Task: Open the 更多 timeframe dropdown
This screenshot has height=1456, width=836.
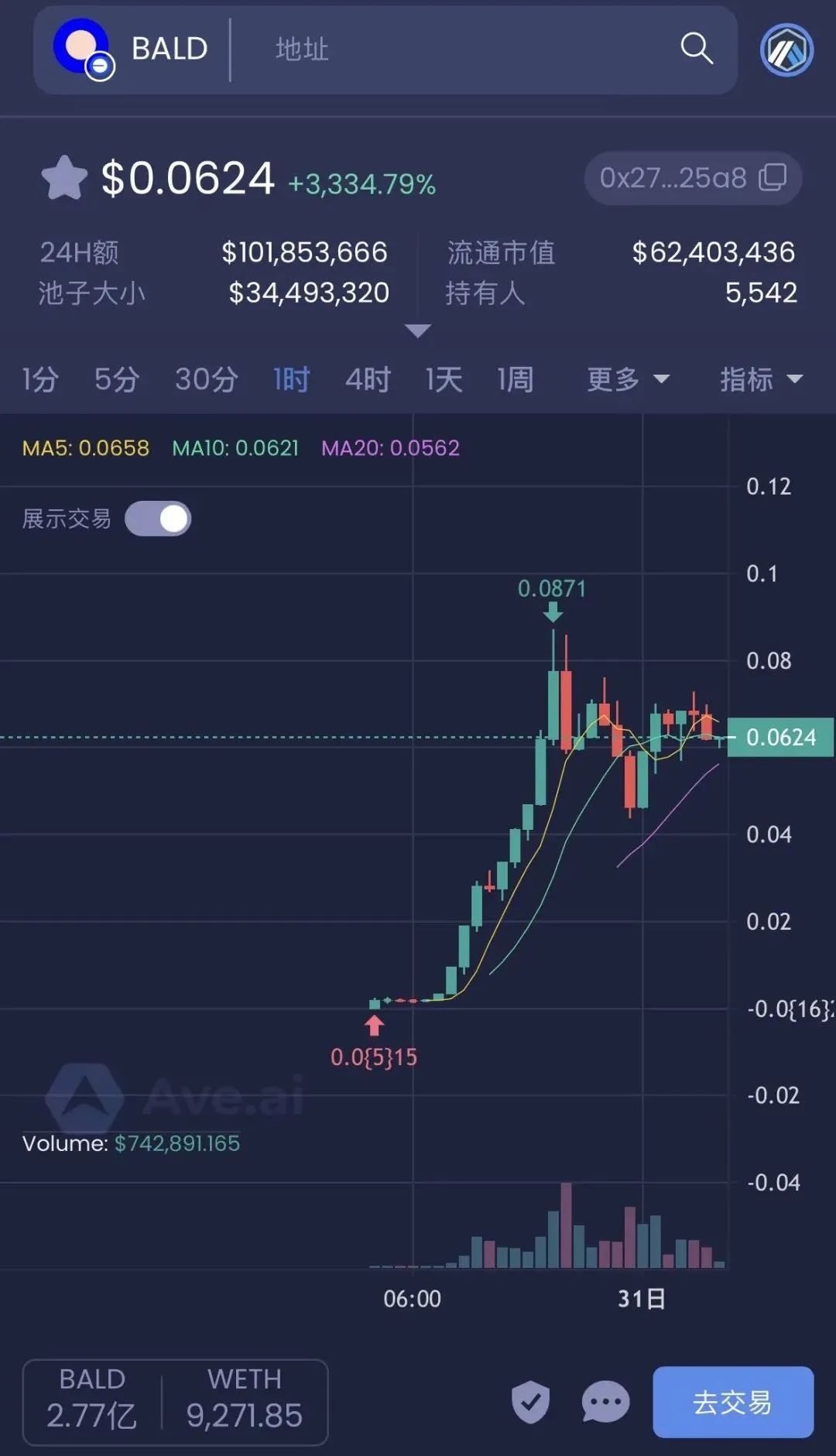Action: pyautogui.click(x=627, y=379)
